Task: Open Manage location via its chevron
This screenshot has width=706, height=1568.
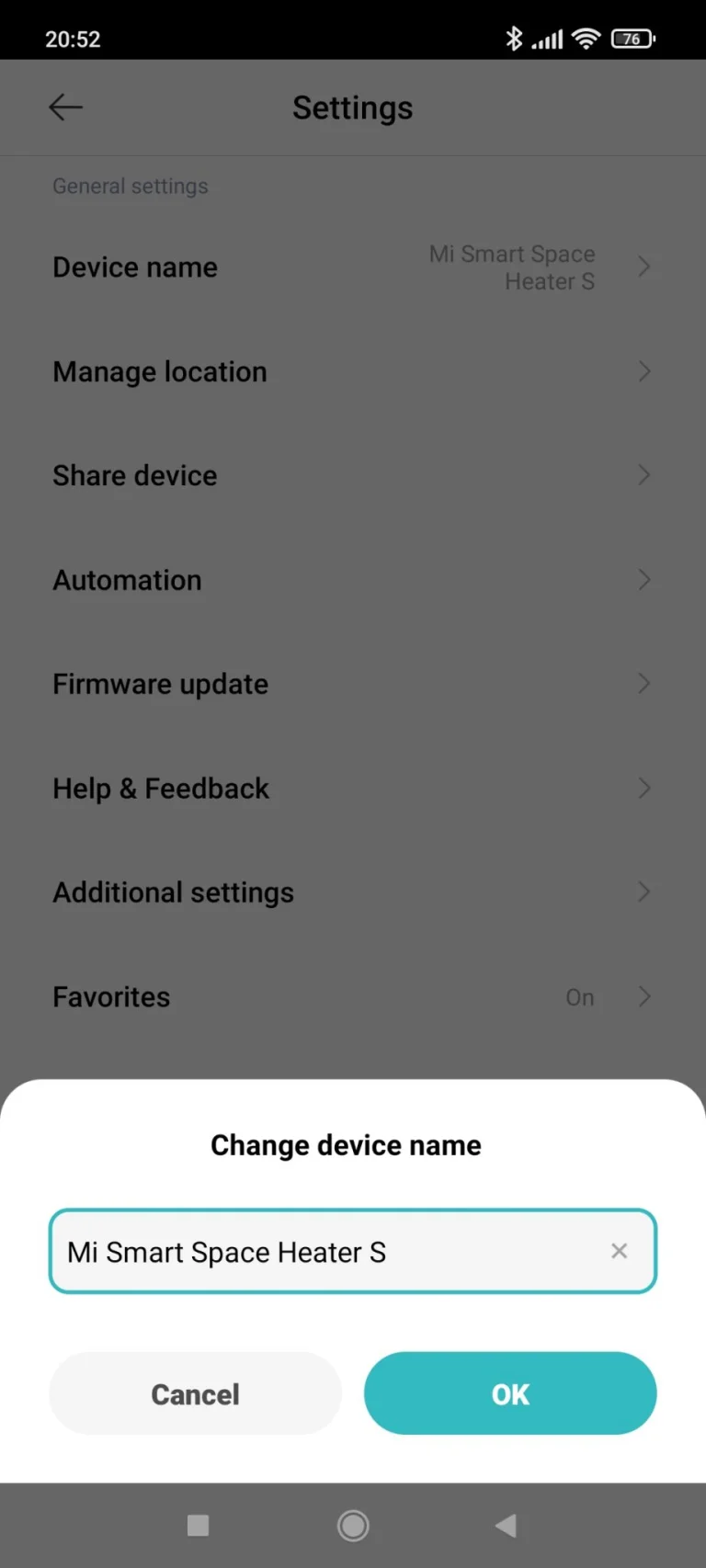Action: [x=643, y=371]
